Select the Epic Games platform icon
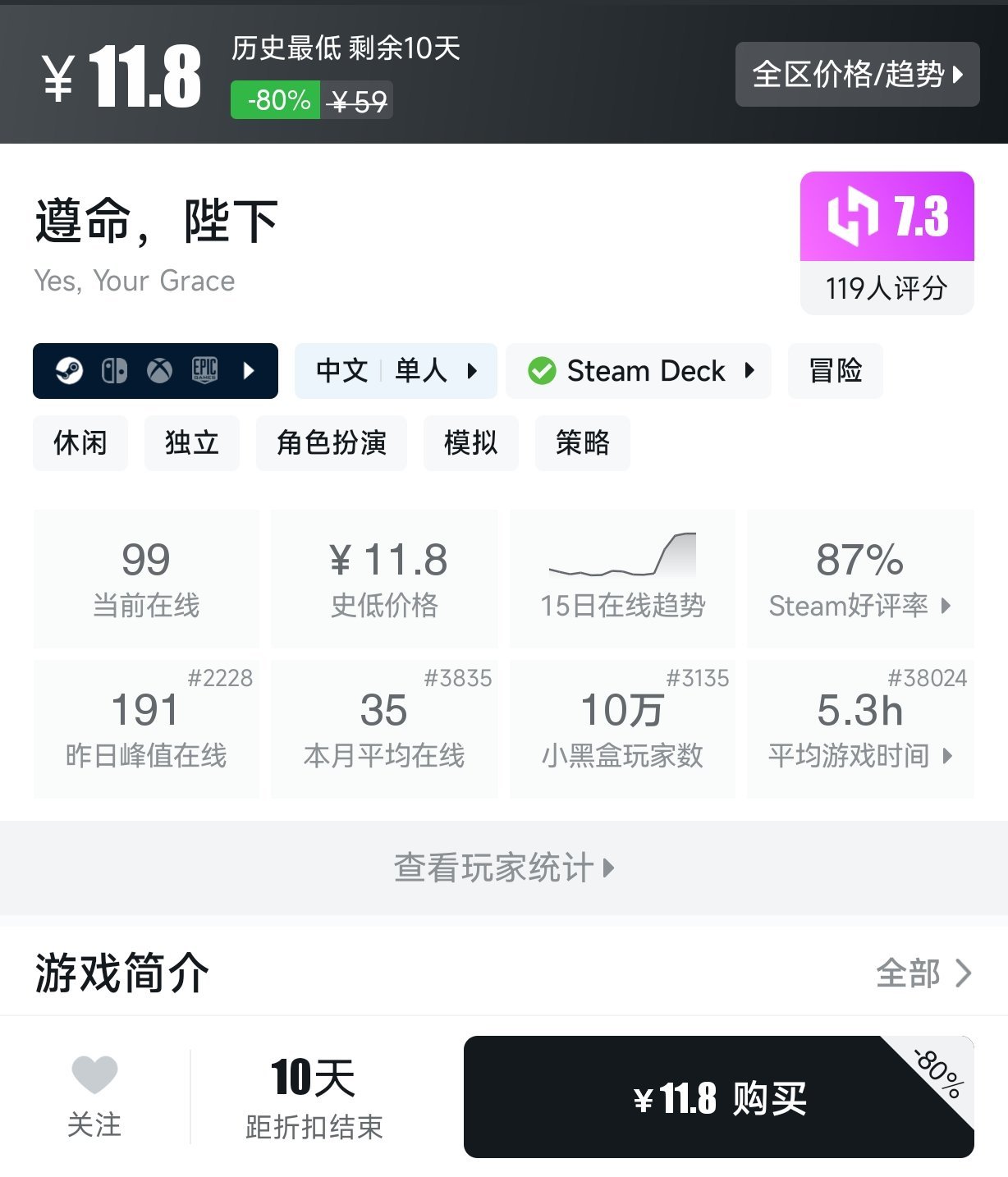 point(204,371)
